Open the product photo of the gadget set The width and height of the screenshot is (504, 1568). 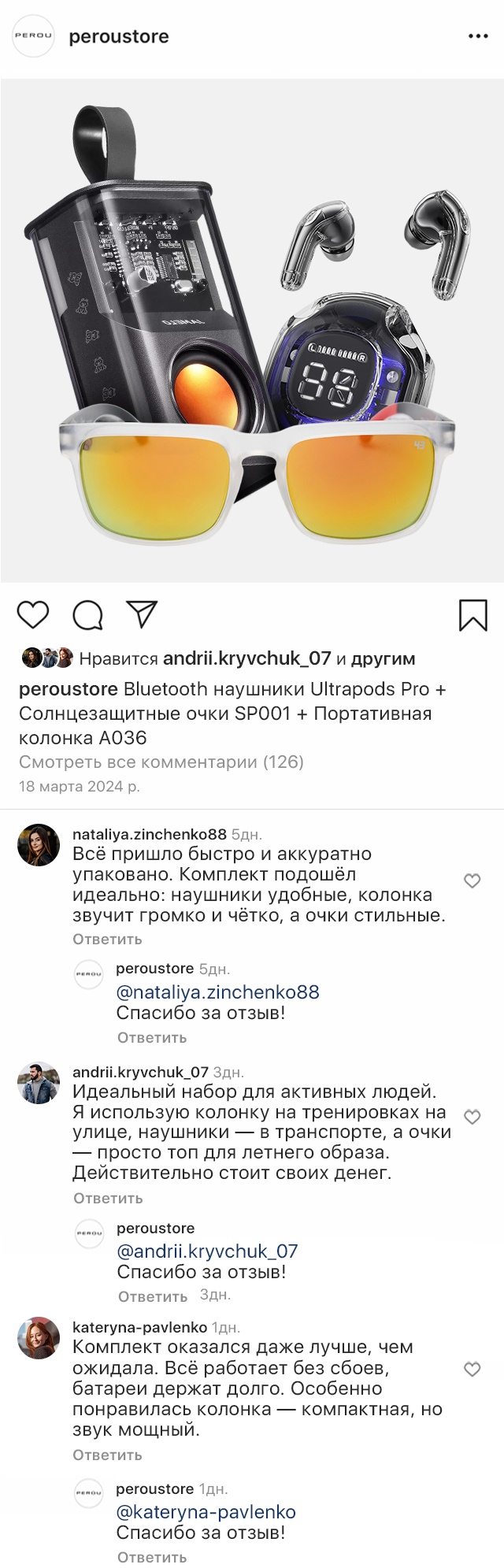click(252, 331)
